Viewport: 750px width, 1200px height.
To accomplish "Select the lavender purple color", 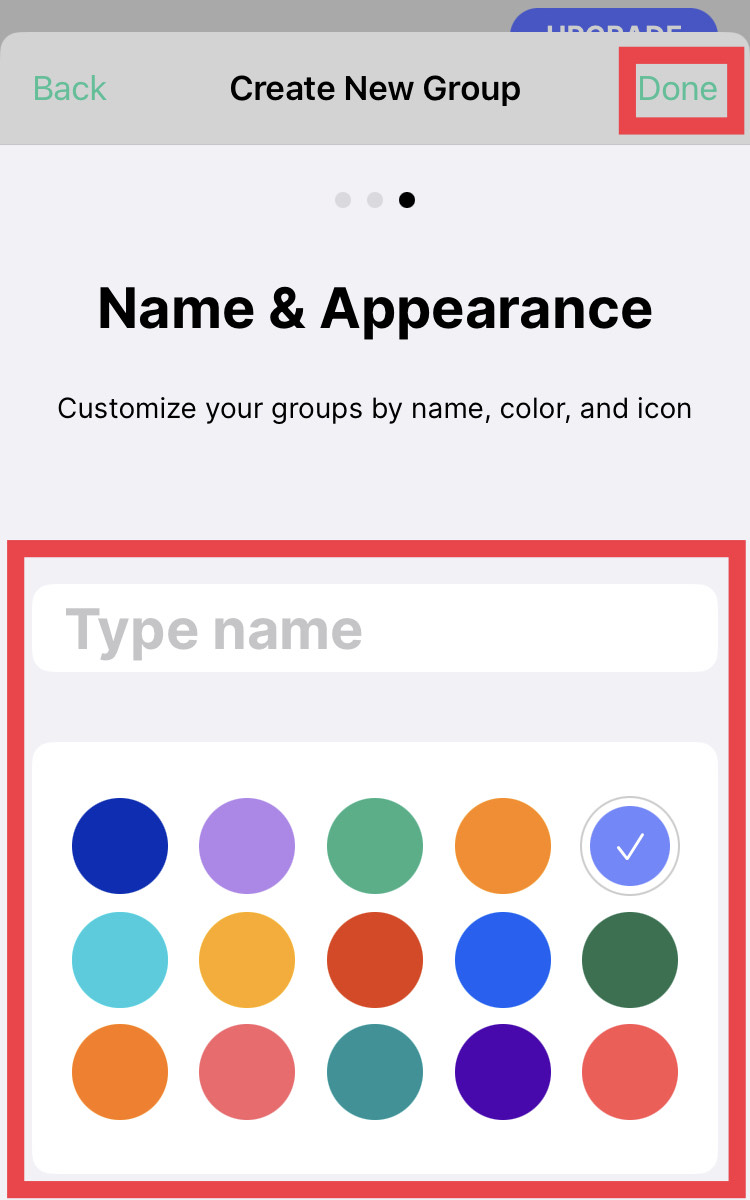I will point(247,846).
